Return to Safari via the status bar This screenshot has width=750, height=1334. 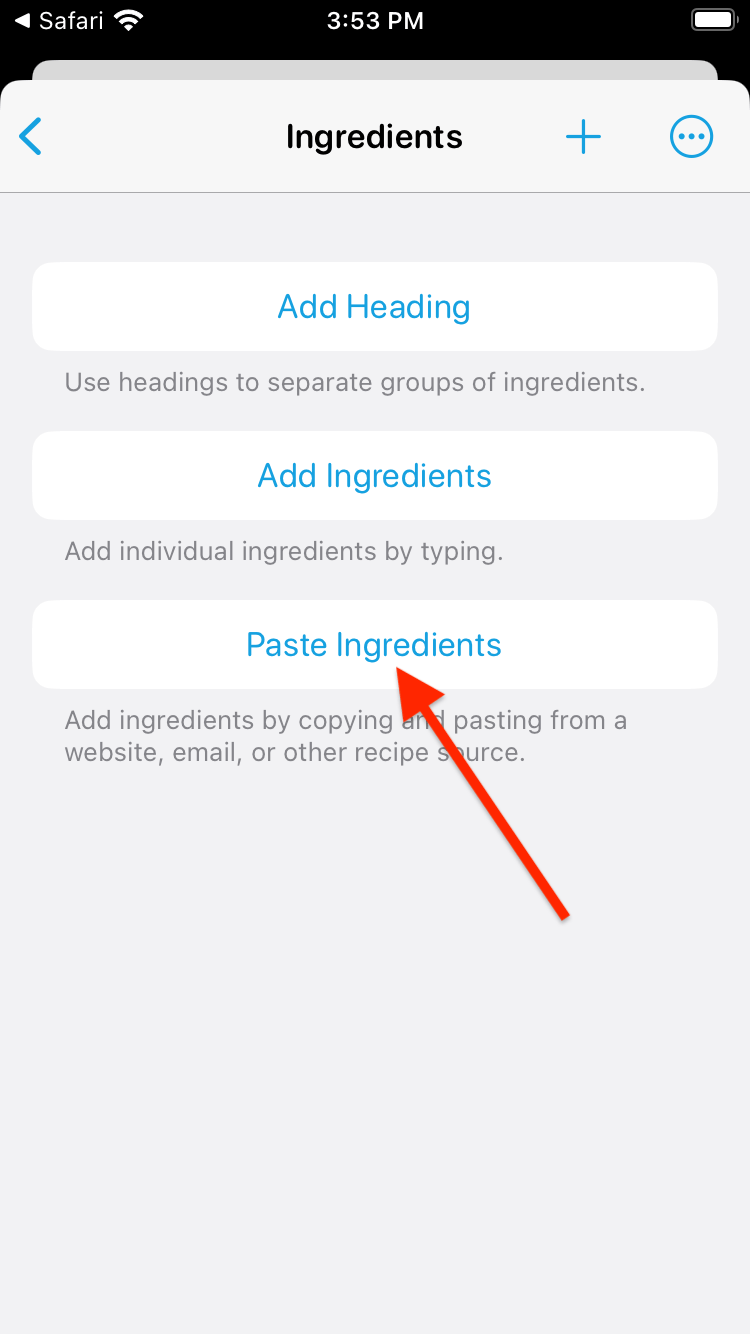pos(60,20)
